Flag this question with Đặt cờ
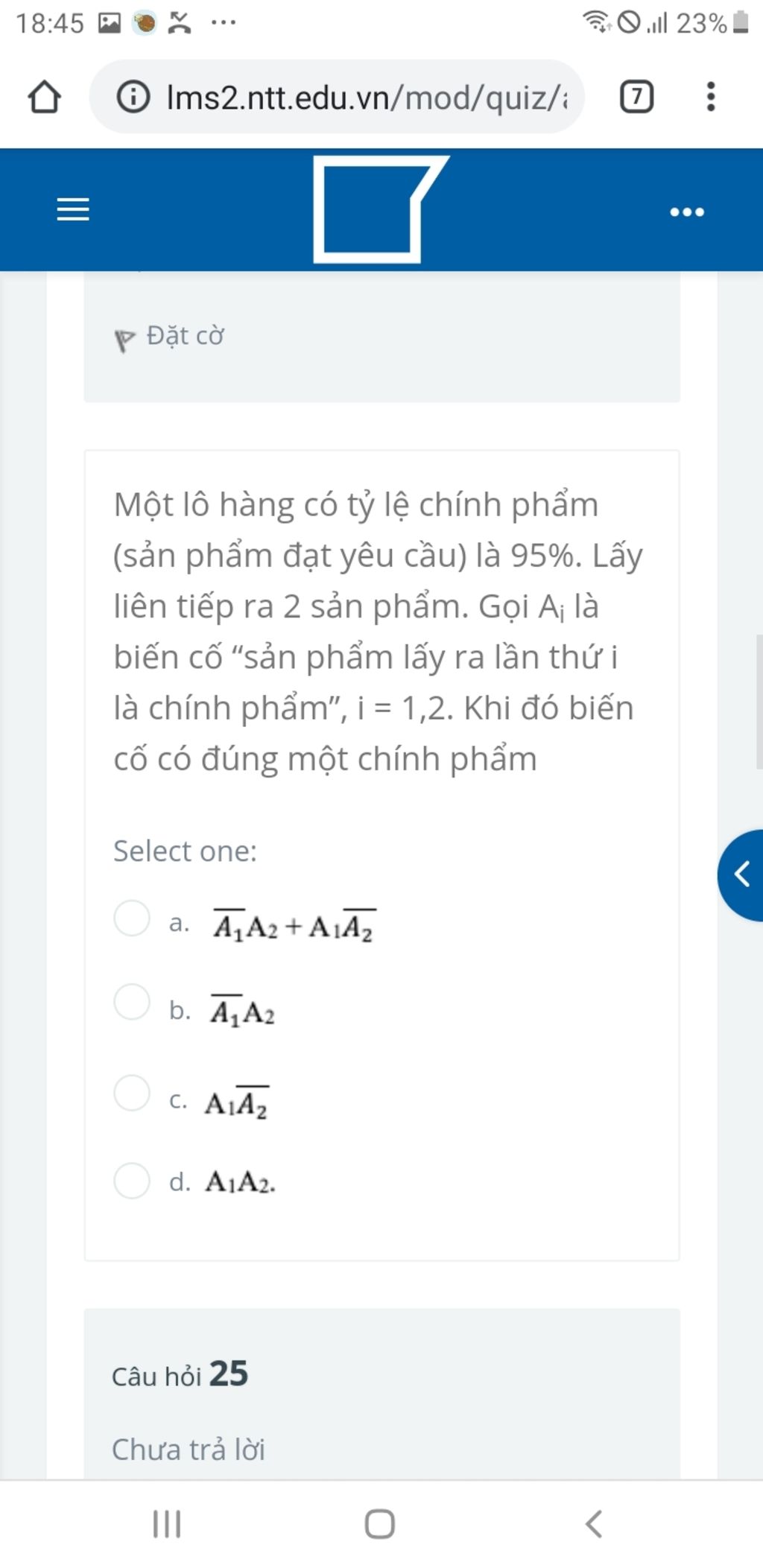 pos(171,337)
